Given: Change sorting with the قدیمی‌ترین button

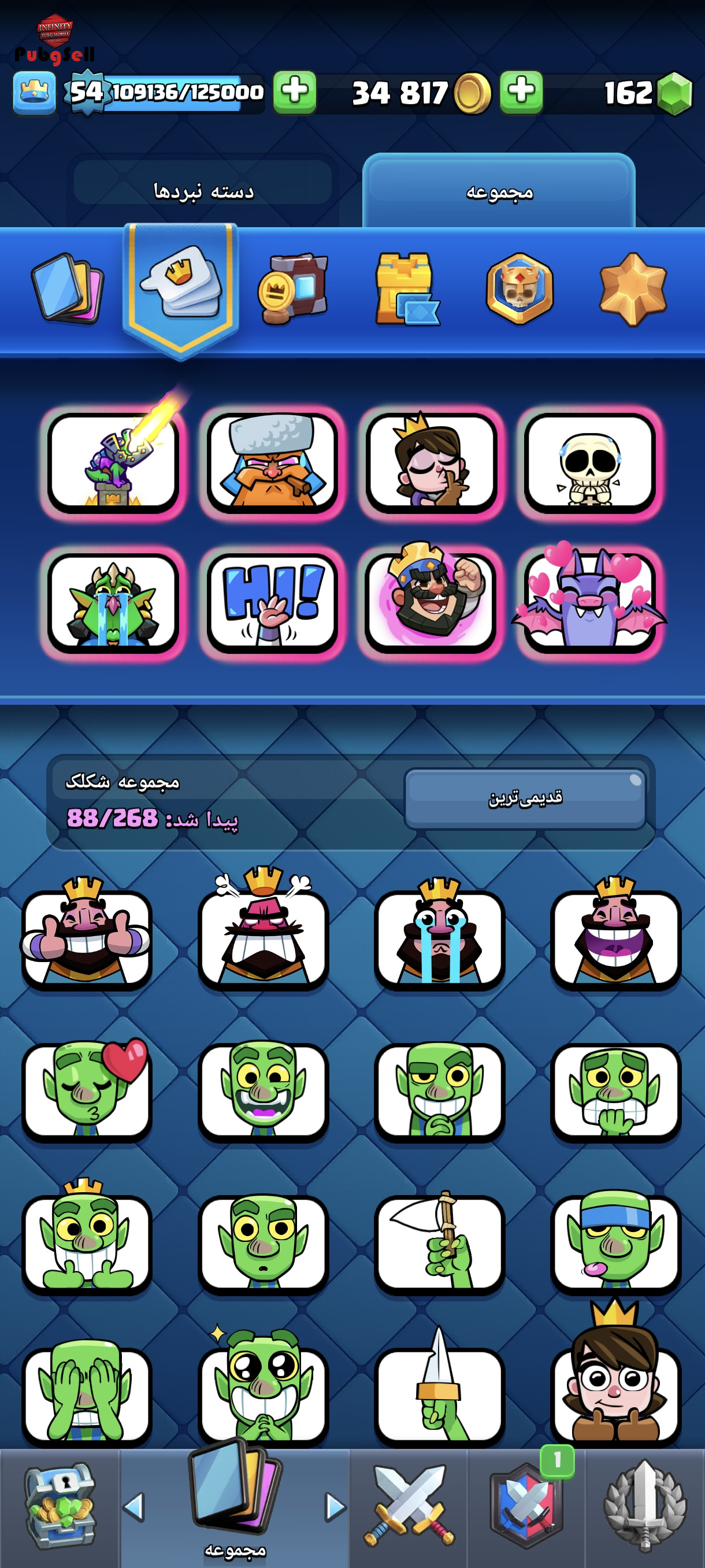Looking at the screenshot, I should (525, 798).
